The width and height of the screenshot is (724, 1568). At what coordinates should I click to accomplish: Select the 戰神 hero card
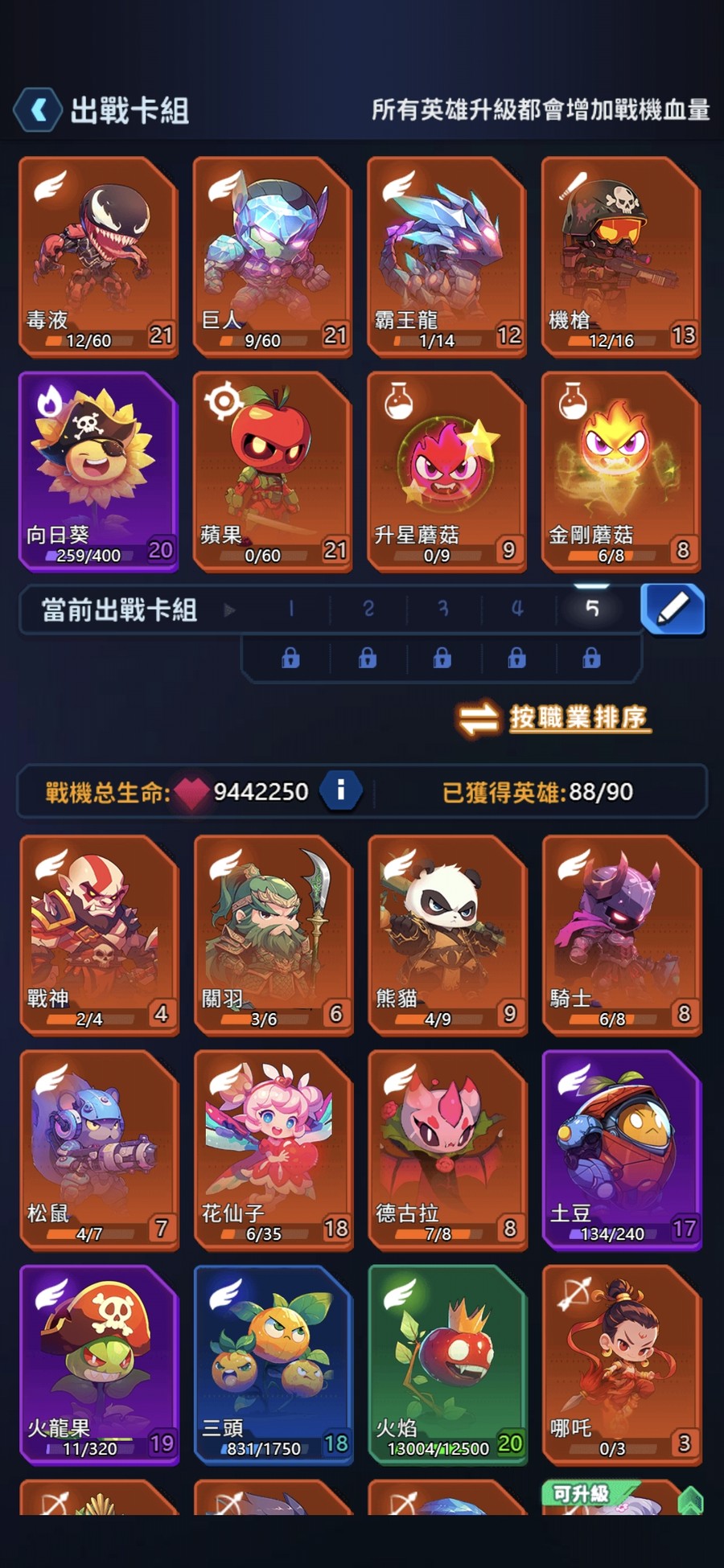point(98,934)
